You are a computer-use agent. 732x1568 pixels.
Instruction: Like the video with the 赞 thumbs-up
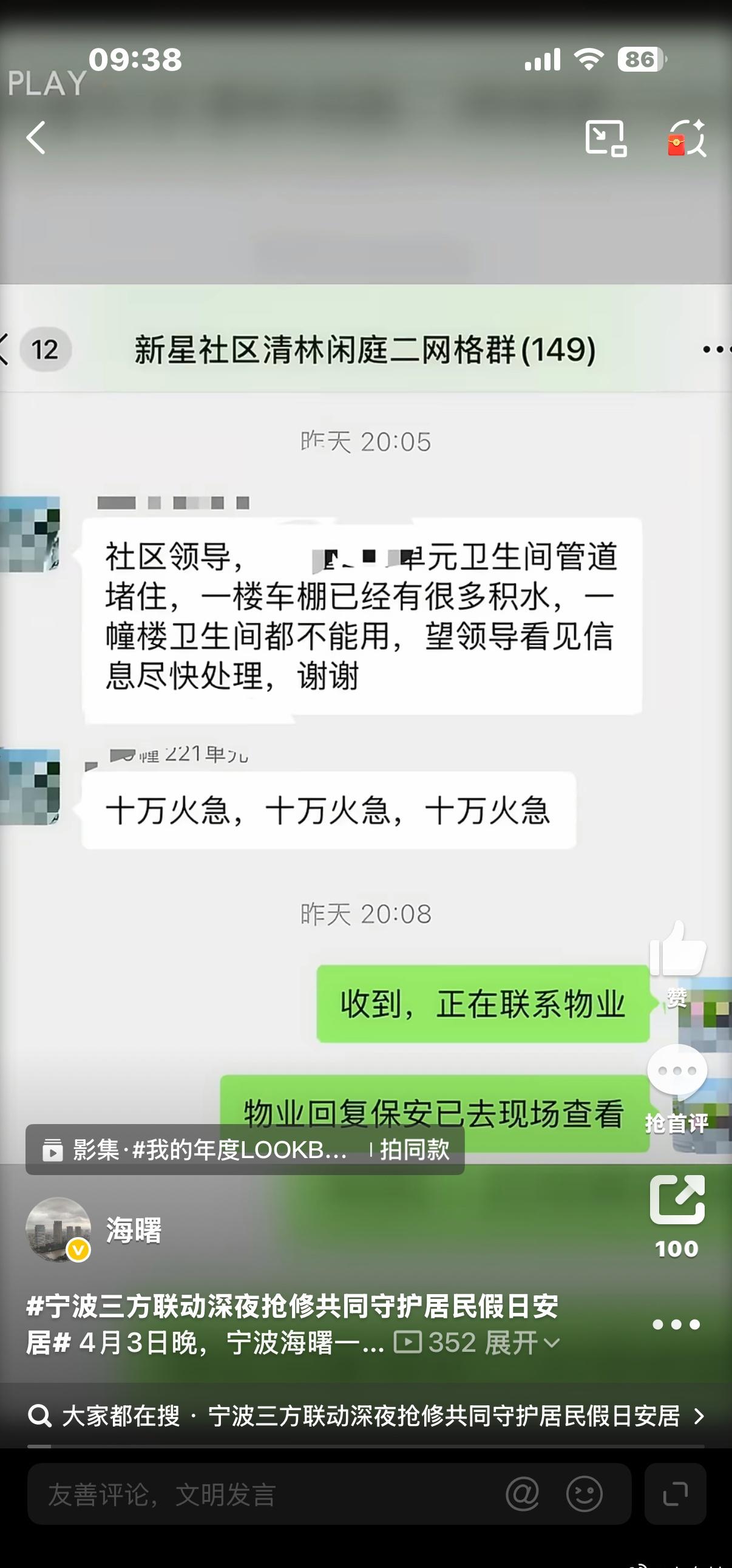[x=677, y=956]
